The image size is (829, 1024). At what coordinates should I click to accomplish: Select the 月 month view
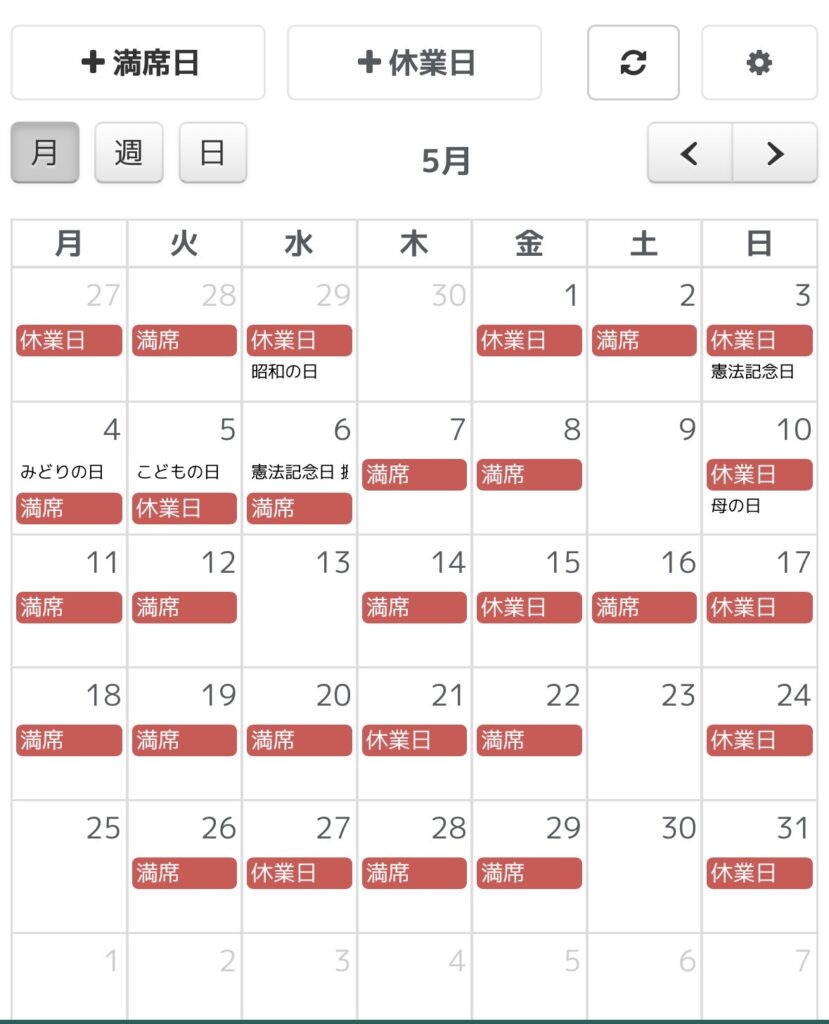point(44,153)
